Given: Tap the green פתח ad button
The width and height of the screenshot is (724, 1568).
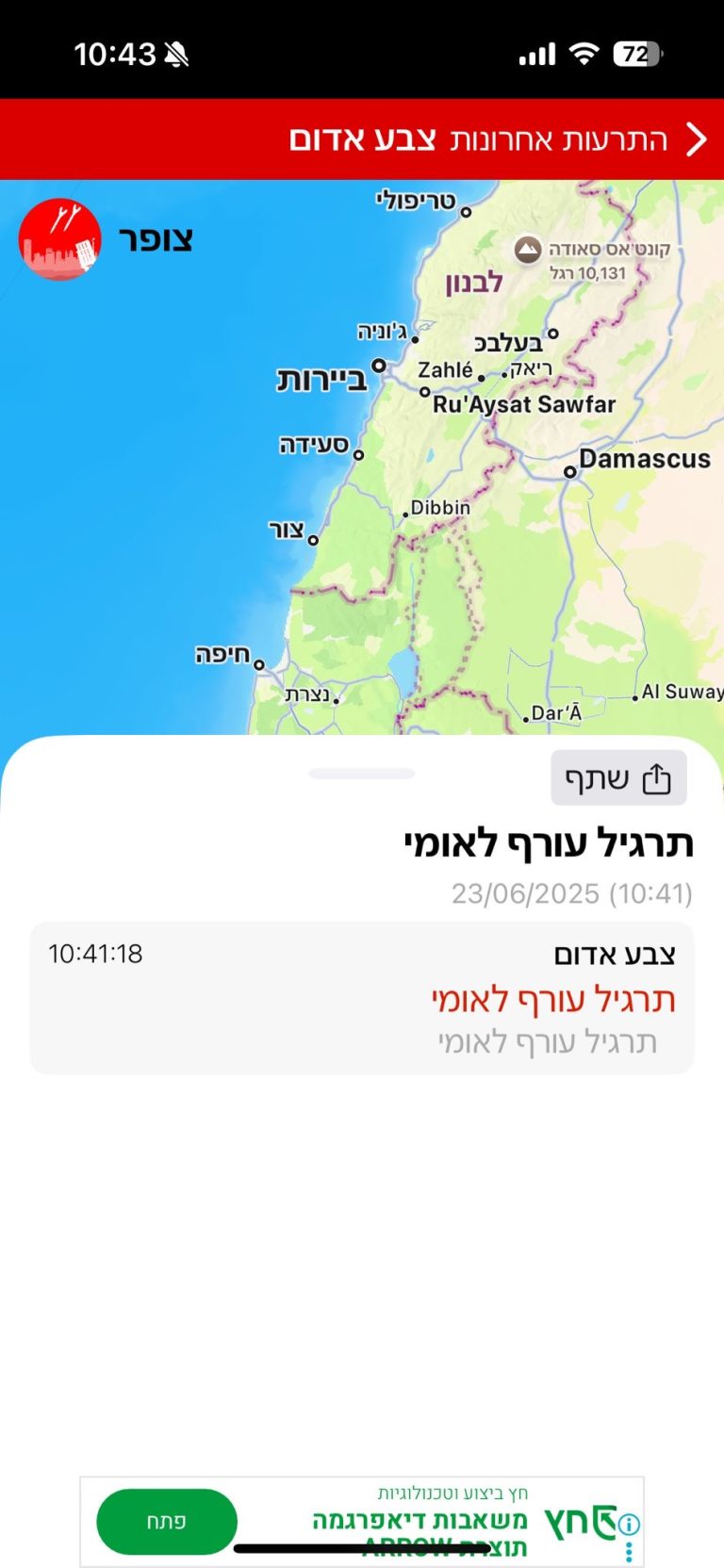Looking at the screenshot, I should 167,1521.
